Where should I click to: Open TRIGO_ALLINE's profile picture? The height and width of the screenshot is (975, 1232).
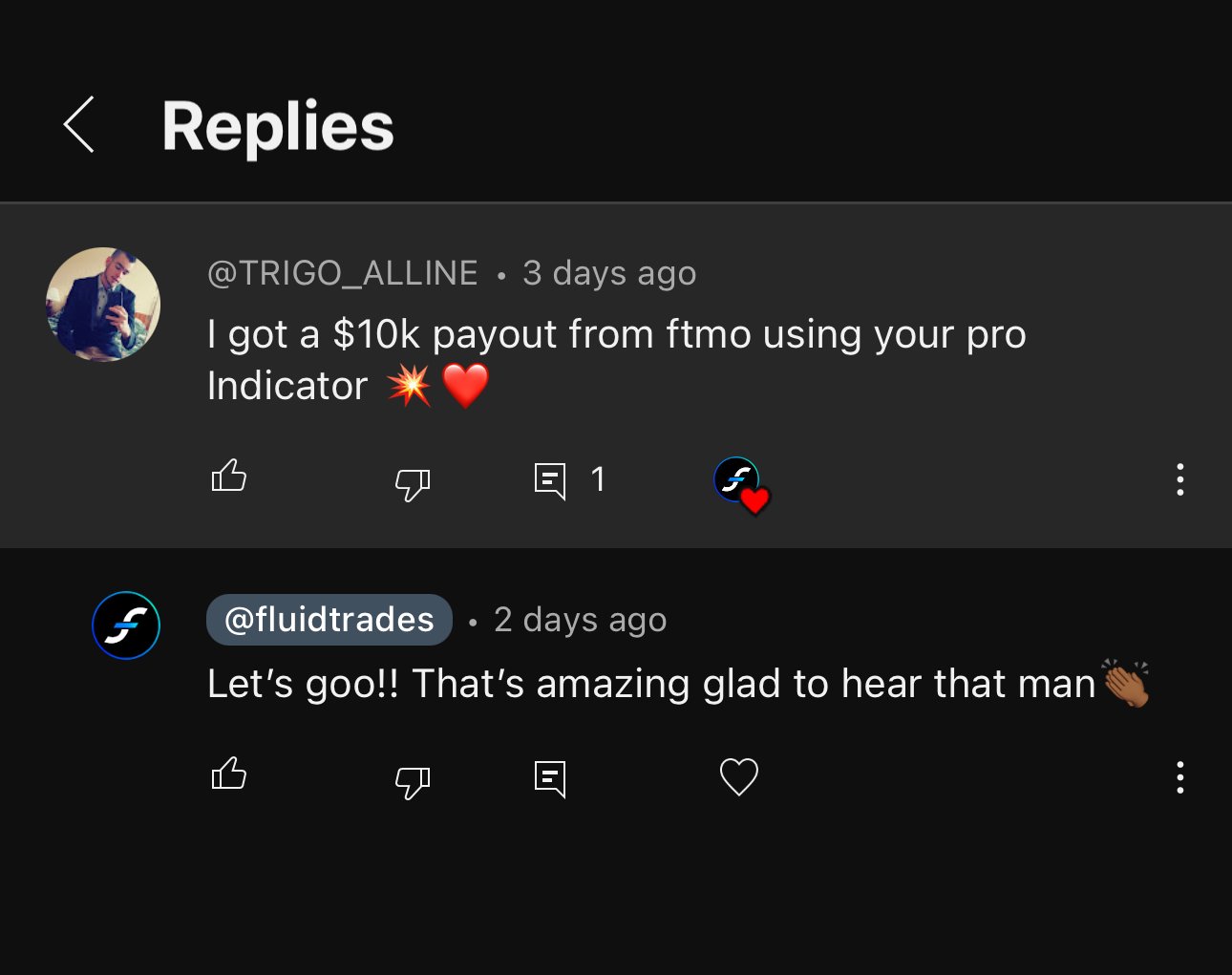coord(103,305)
